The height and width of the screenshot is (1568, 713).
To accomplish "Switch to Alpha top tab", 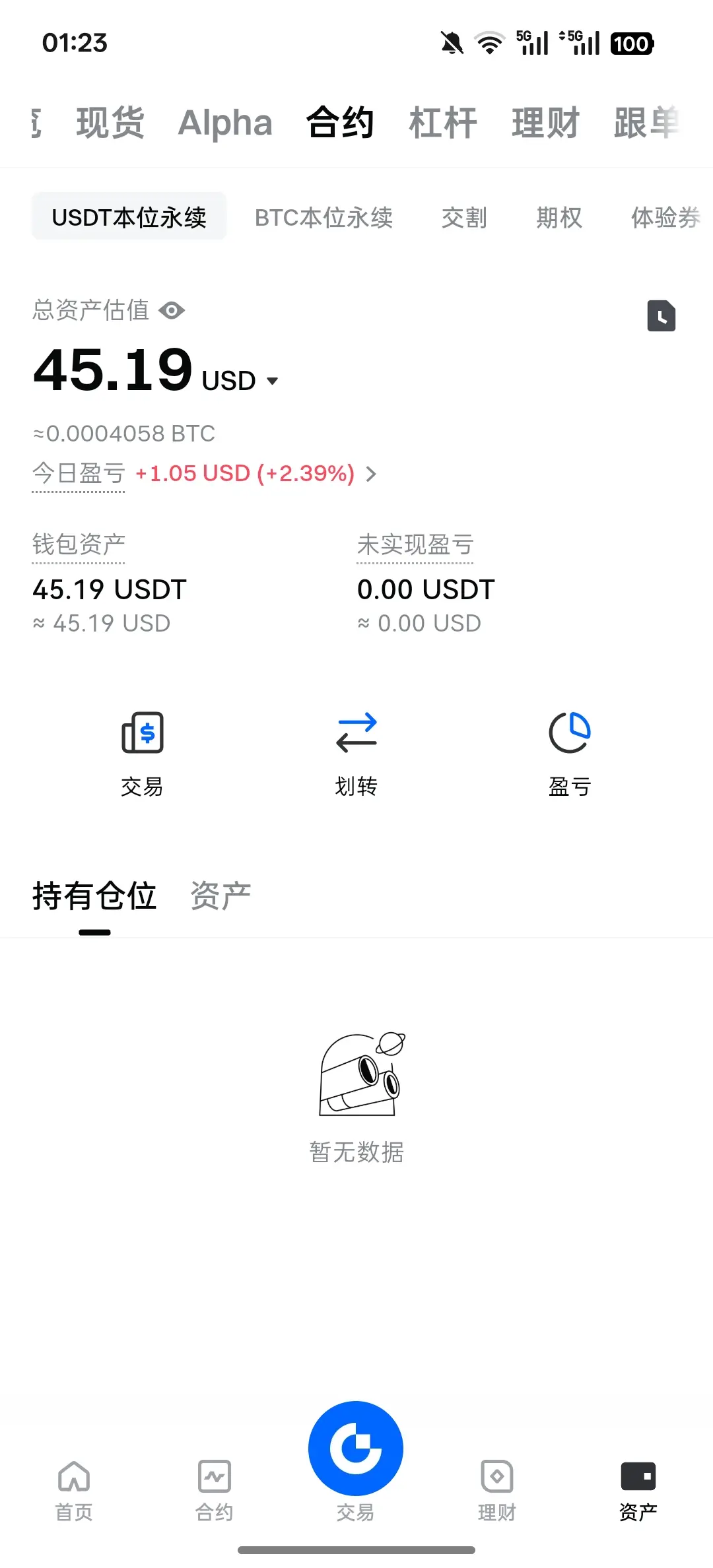I will [x=225, y=123].
